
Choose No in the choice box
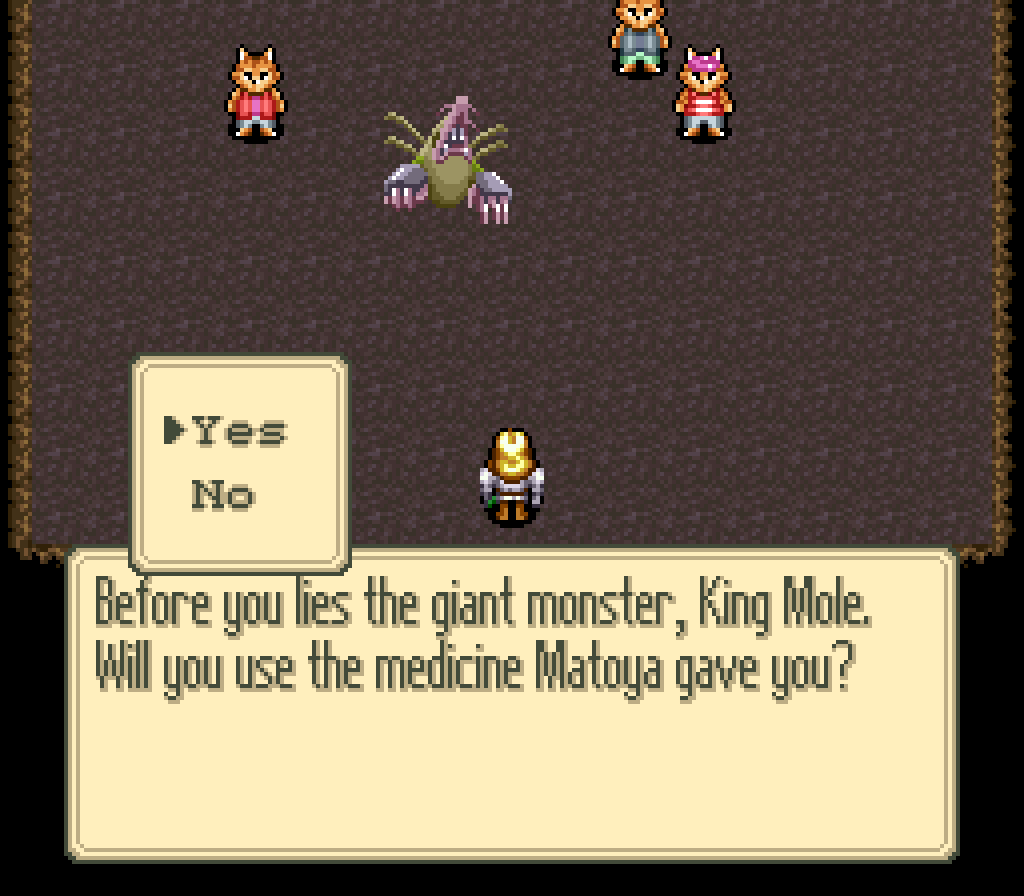pos(222,494)
